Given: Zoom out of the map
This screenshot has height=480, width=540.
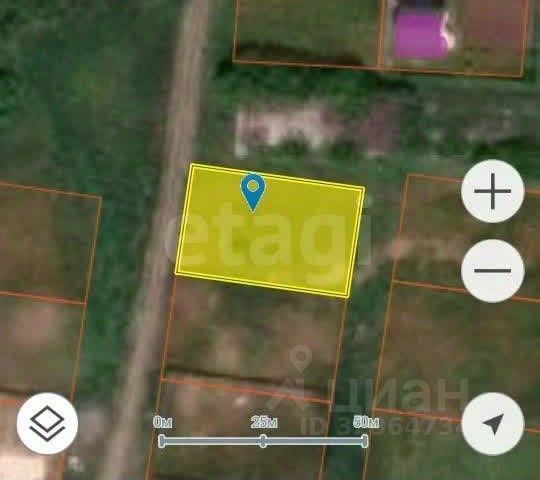Looking at the screenshot, I should 492,271.
